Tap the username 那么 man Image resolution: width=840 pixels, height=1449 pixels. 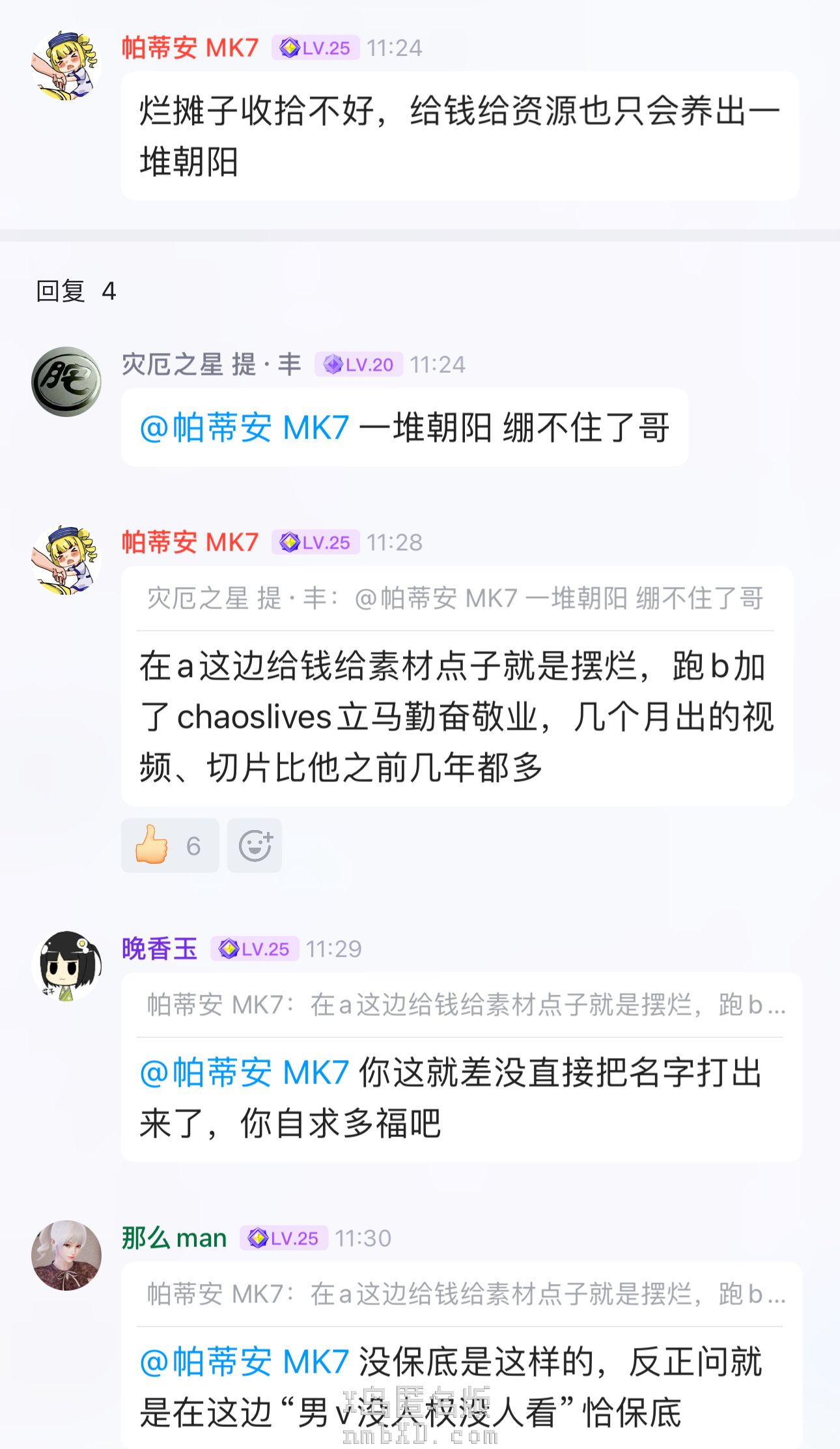click(175, 1238)
